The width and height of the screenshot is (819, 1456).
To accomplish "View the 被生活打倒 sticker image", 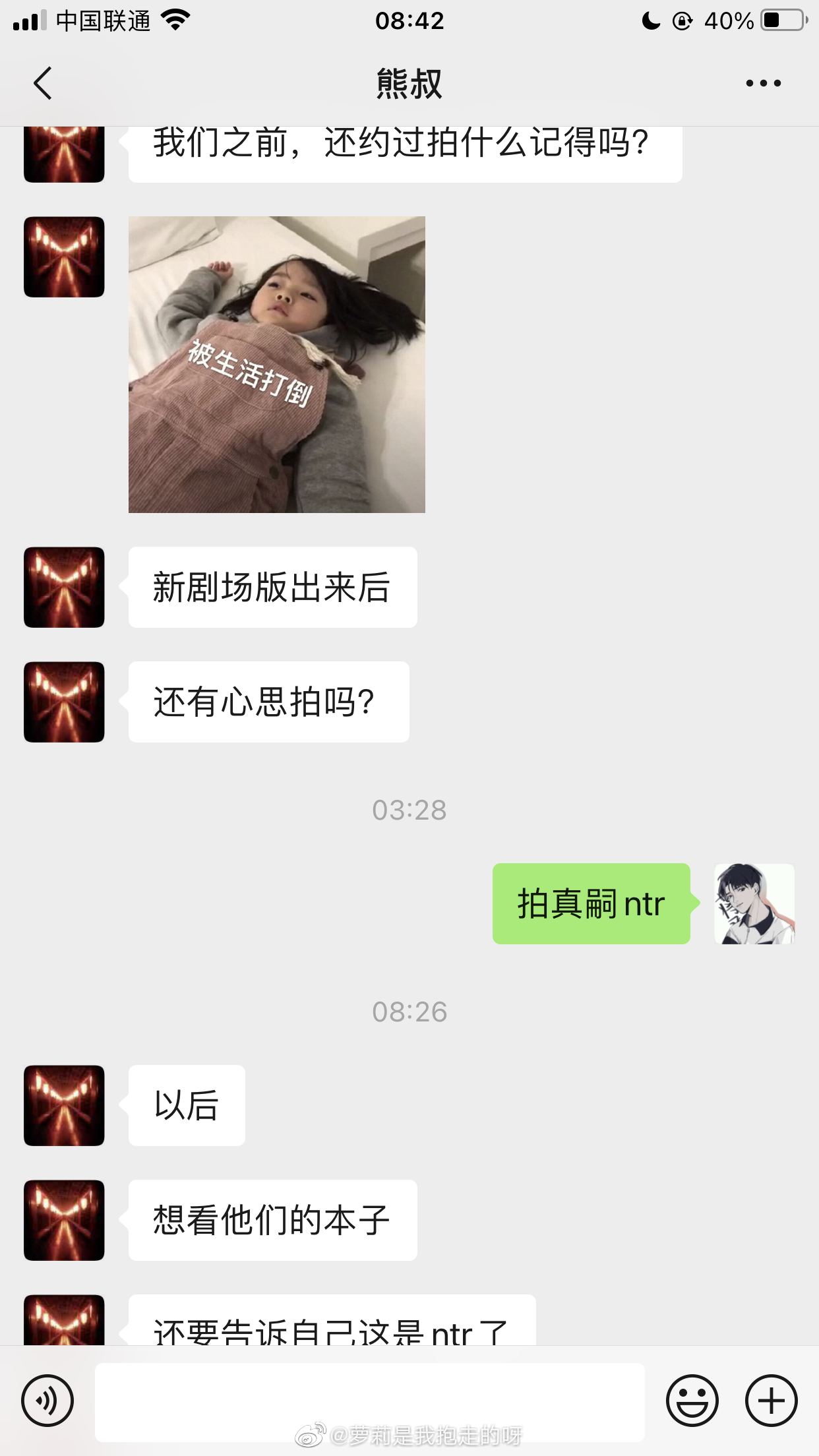I will pos(276,365).
